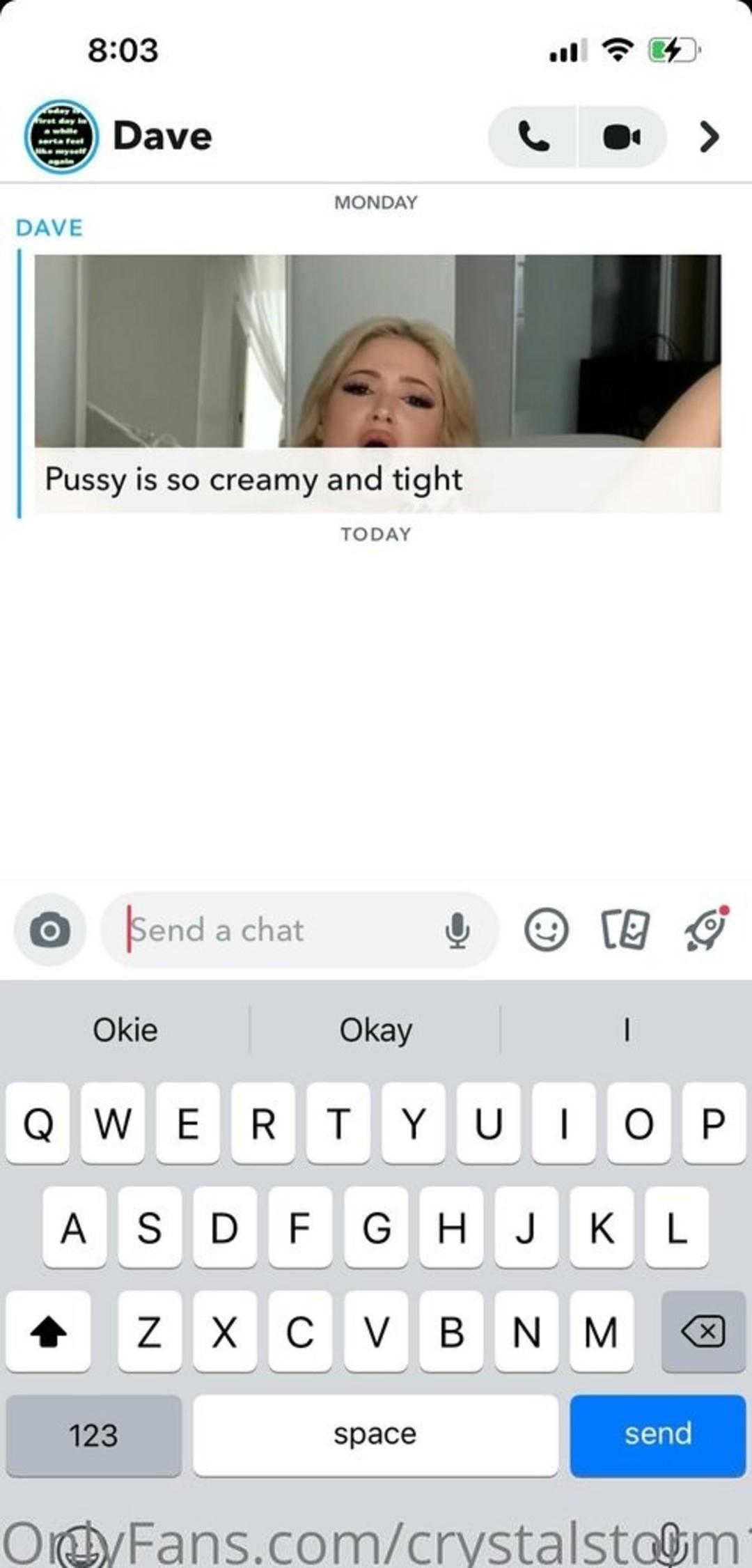Open the photo gallery cards icon
The width and height of the screenshot is (752, 1568).
pyautogui.click(x=625, y=930)
